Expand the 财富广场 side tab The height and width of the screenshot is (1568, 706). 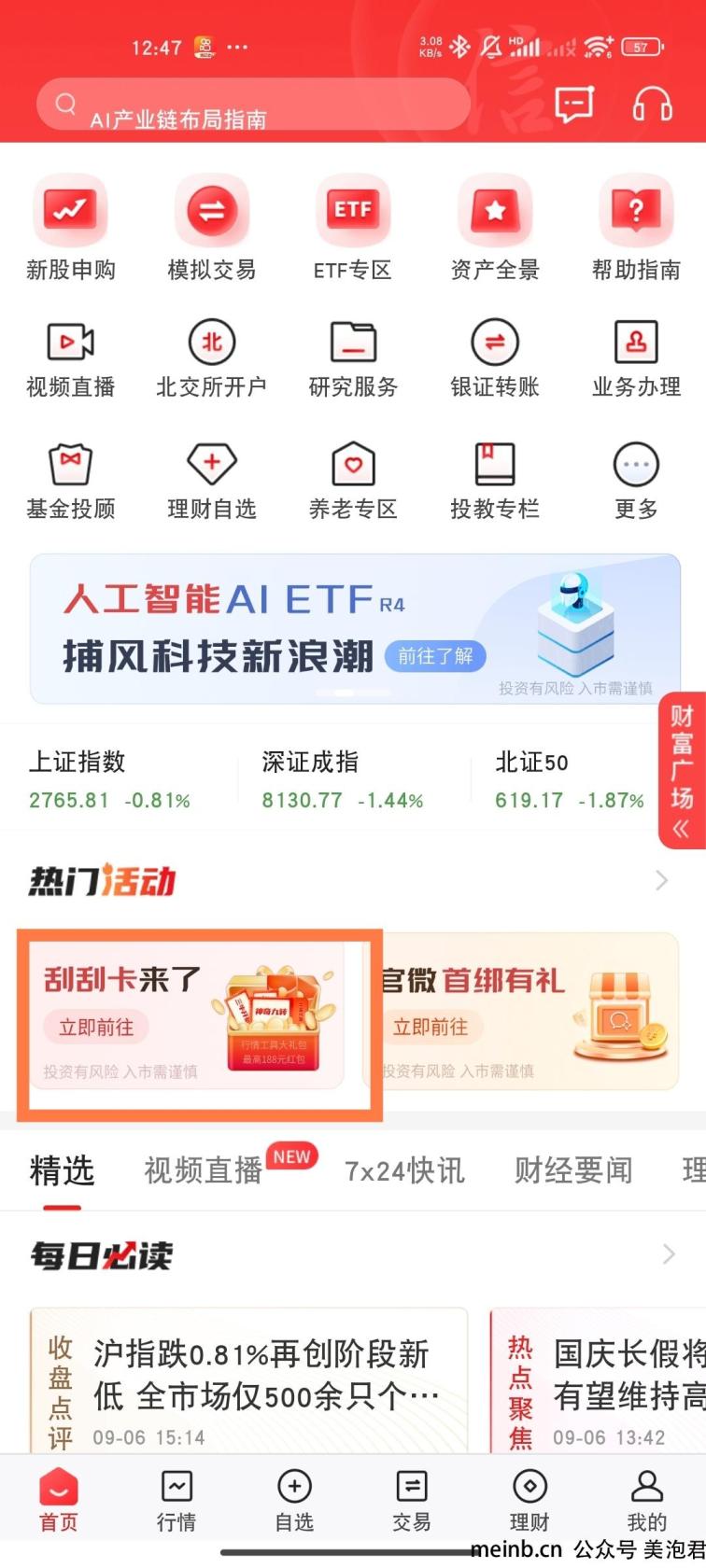(682, 771)
